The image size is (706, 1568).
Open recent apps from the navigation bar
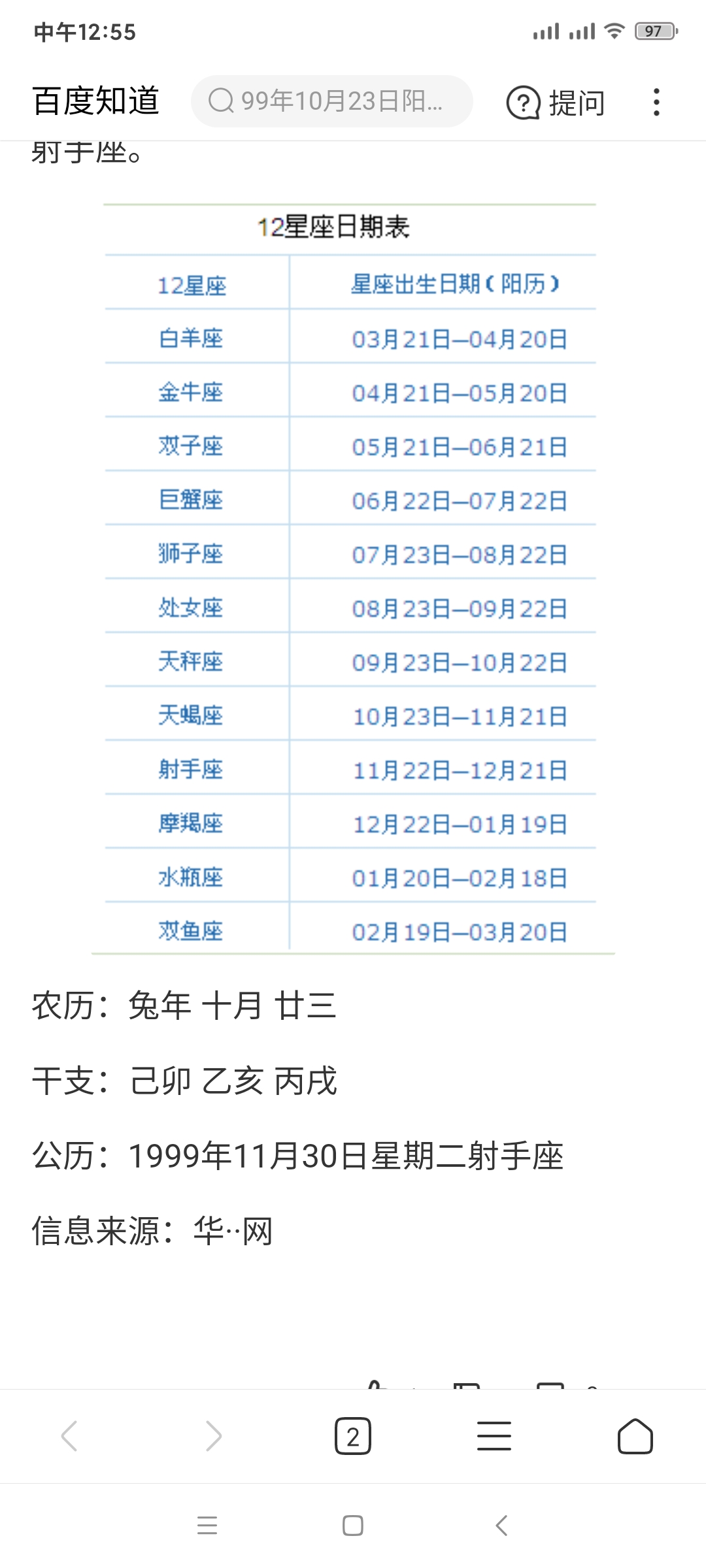tap(207, 1526)
